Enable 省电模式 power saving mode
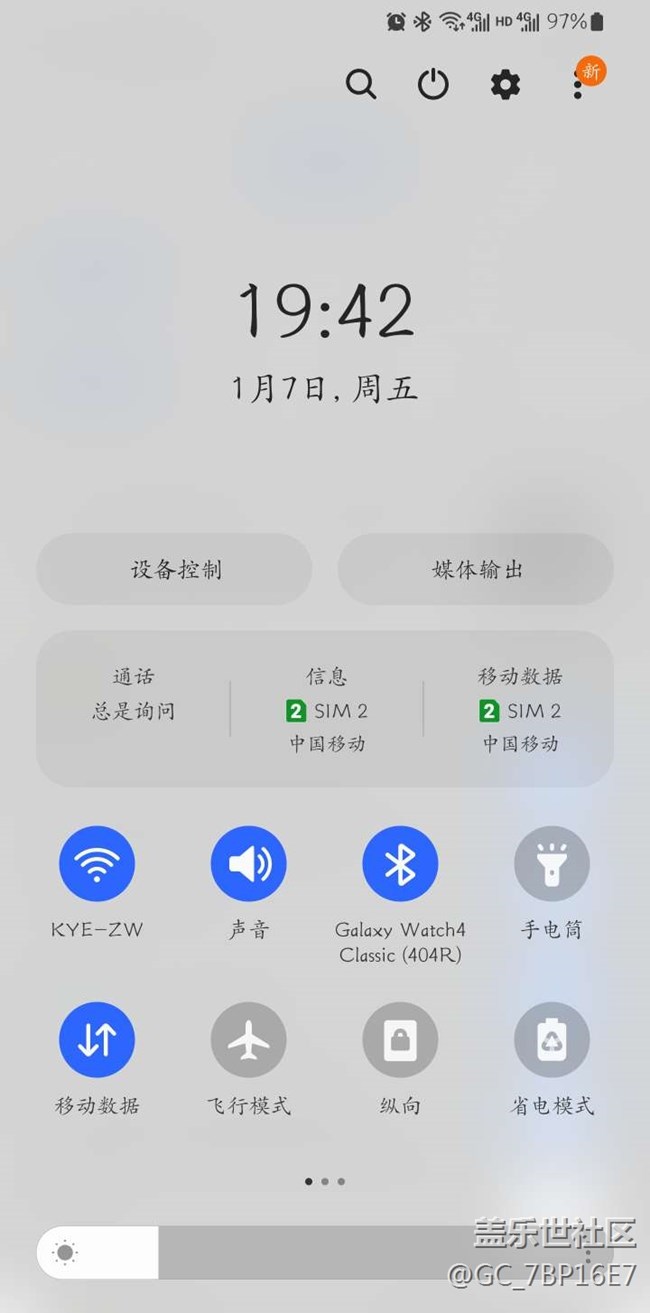The image size is (650, 1313). [552, 1040]
